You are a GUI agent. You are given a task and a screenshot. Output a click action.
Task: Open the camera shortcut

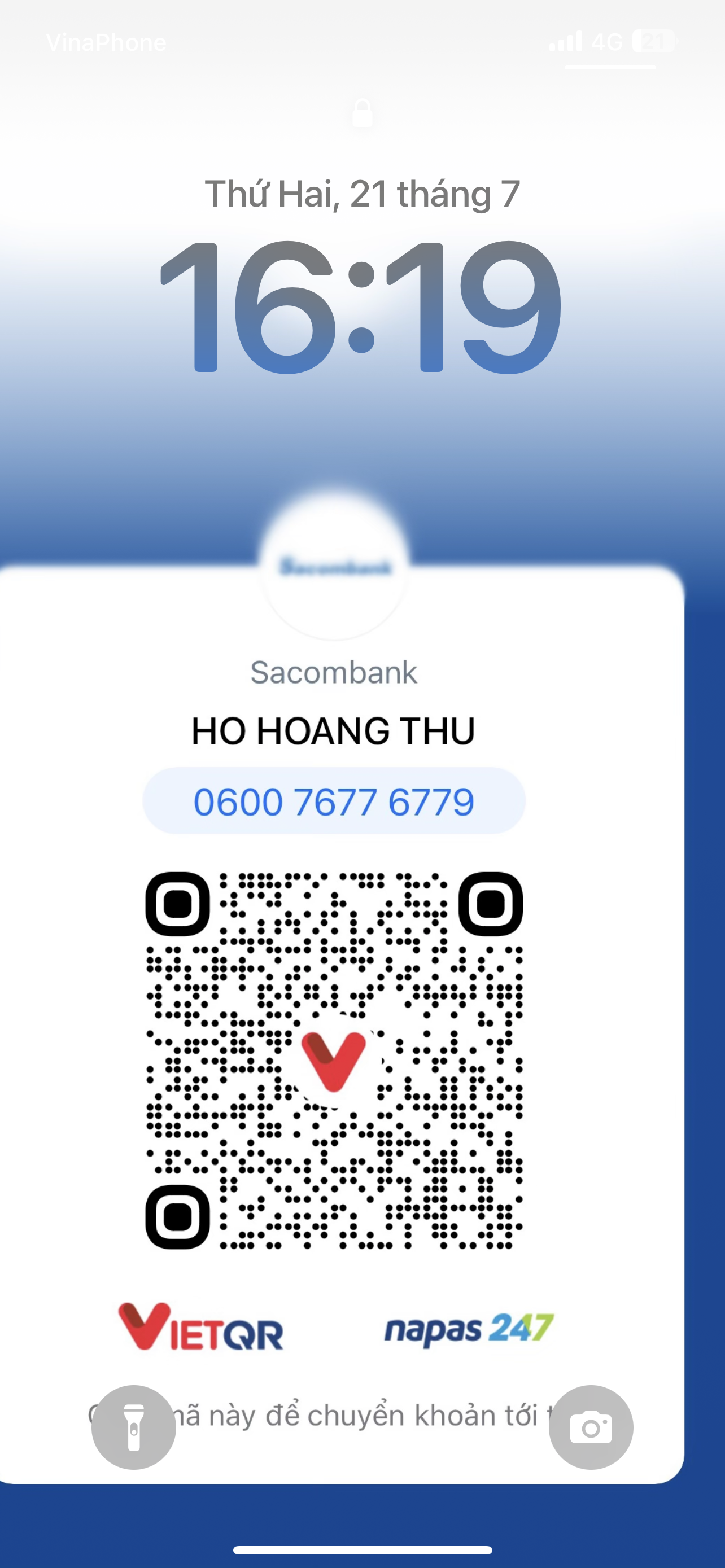click(x=591, y=1427)
